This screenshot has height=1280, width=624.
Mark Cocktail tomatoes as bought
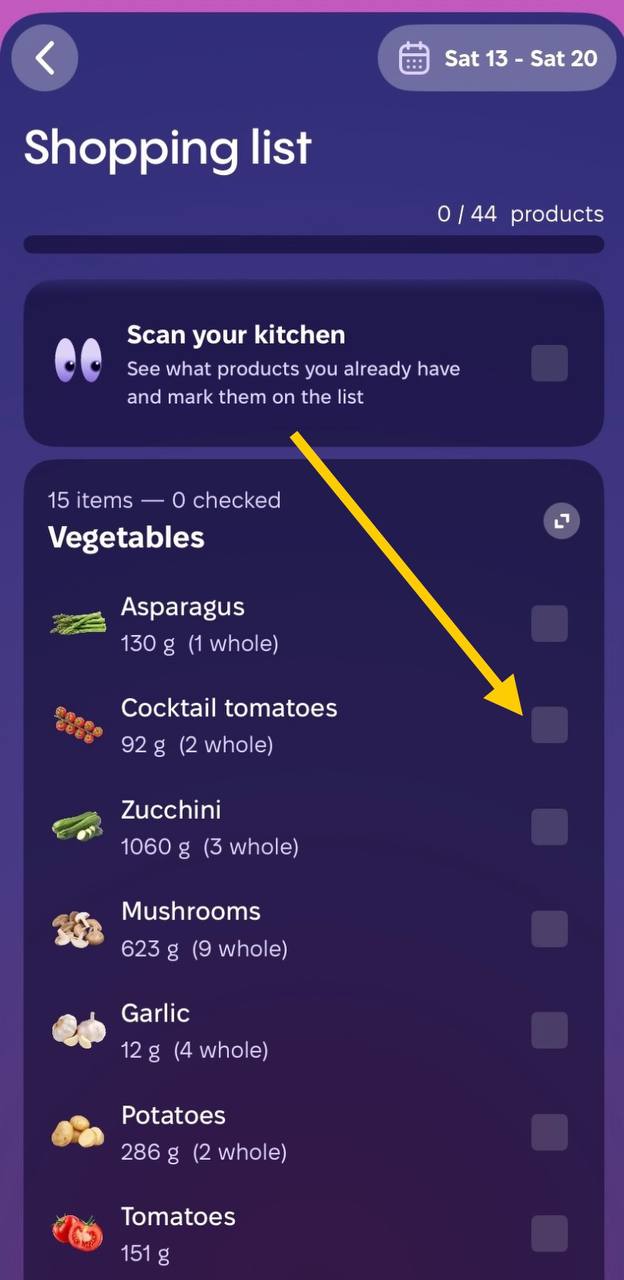[x=549, y=725]
